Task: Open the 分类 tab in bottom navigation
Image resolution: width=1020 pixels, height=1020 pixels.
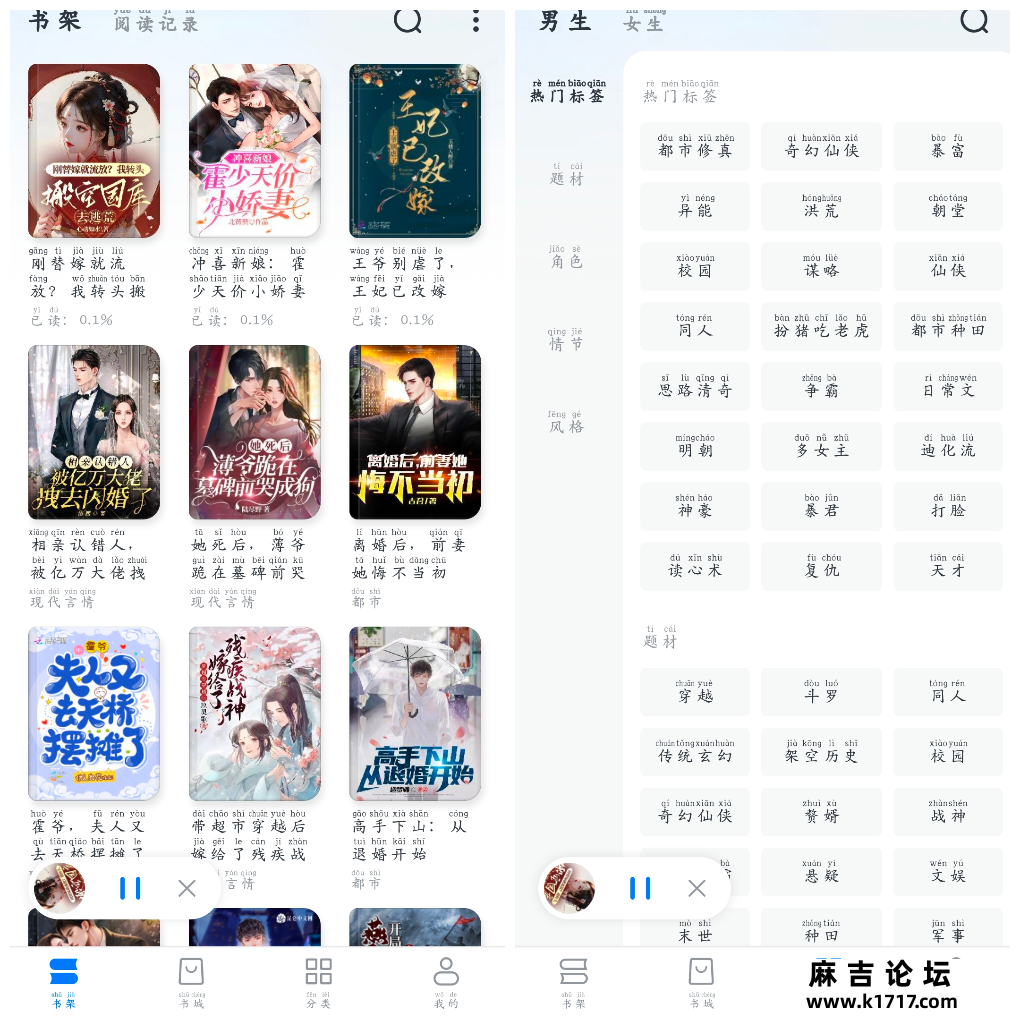Action: 318,981
